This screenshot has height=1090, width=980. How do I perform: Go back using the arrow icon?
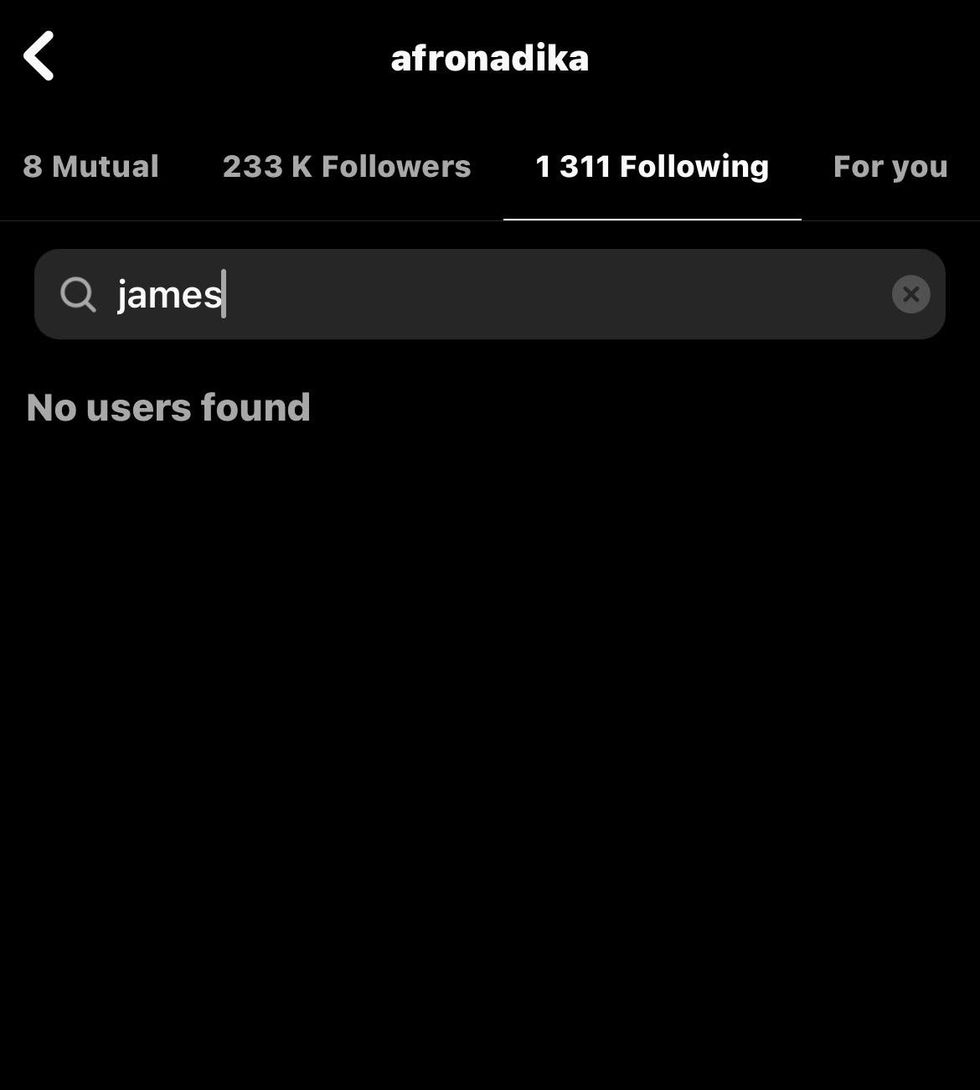[39, 56]
